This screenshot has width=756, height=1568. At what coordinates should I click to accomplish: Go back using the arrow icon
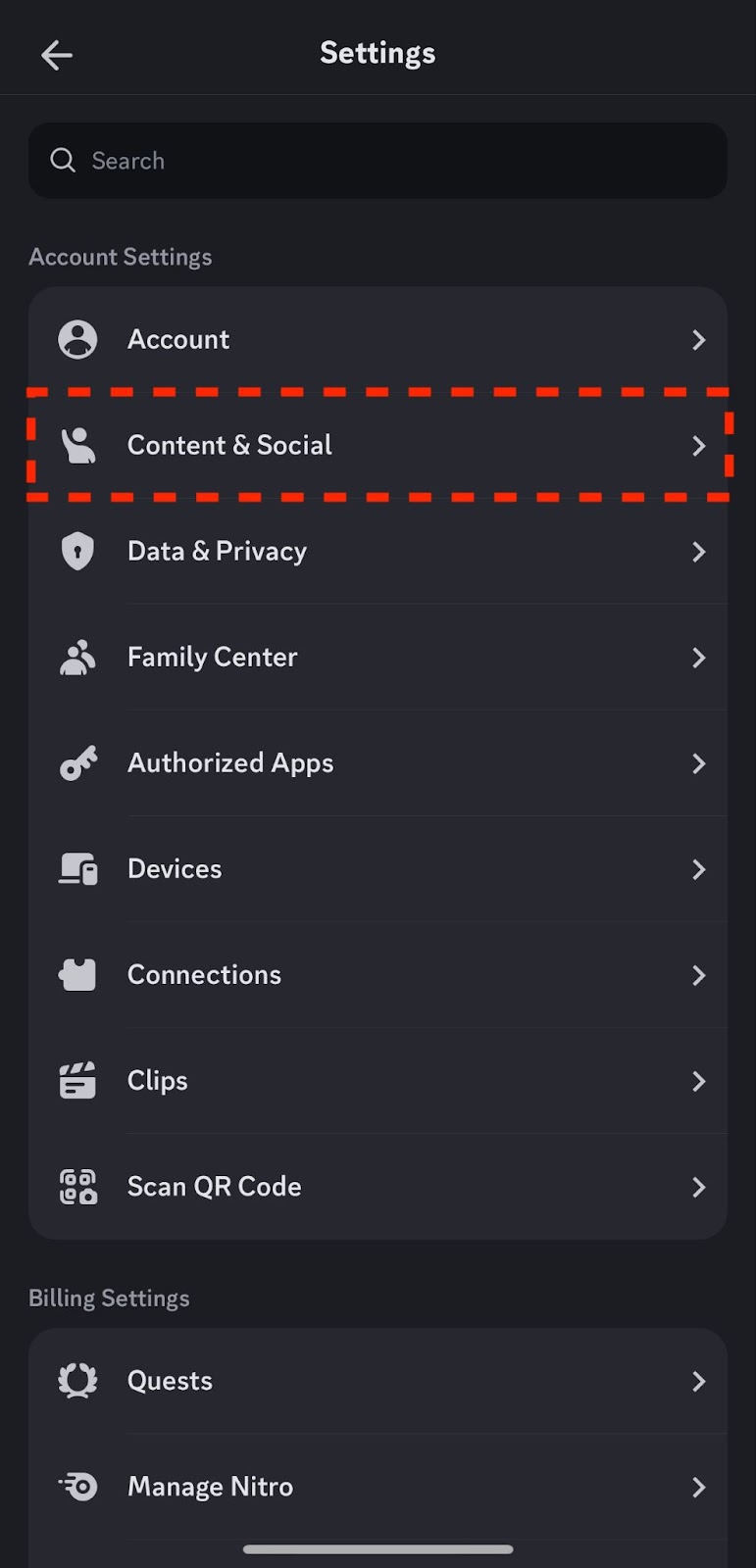(57, 55)
